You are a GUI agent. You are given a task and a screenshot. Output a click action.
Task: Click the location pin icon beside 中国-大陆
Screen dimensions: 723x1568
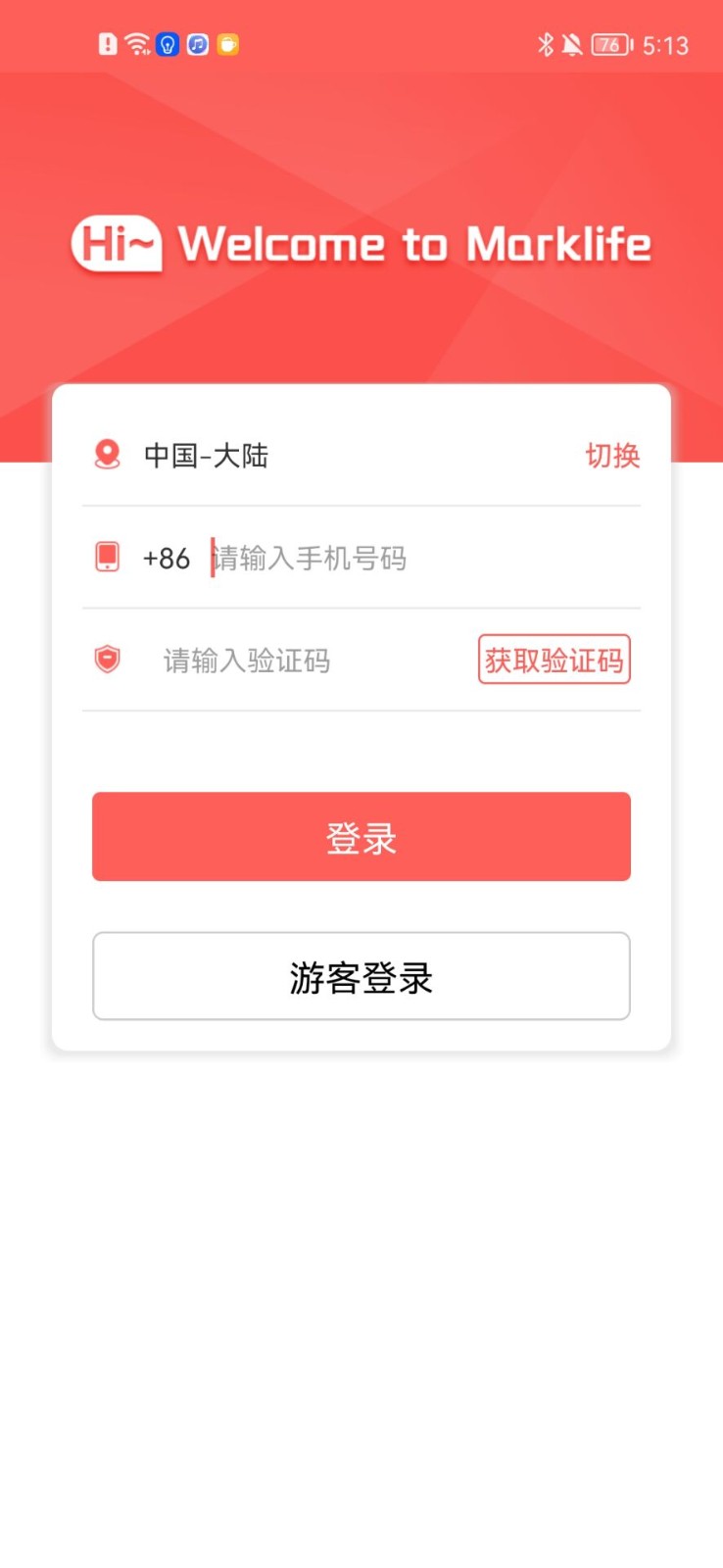pyautogui.click(x=107, y=454)
